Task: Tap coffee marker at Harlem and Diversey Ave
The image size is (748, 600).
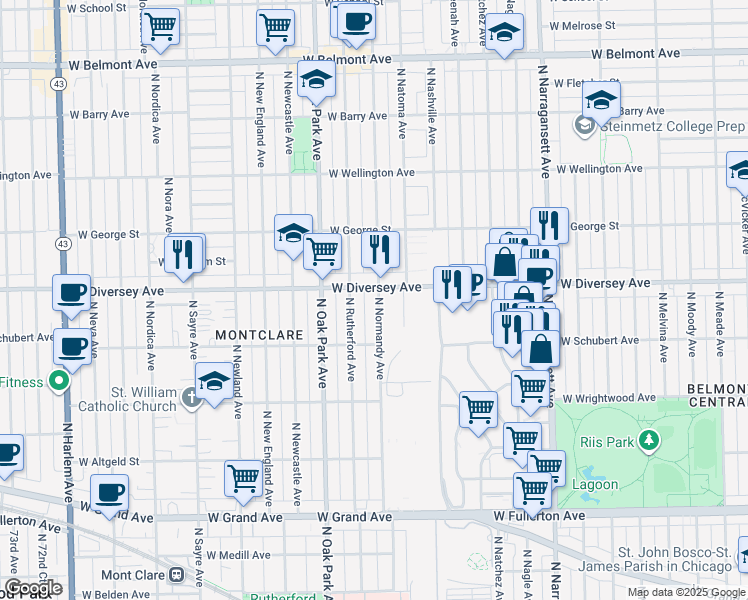Action: (x=72, y=295)
